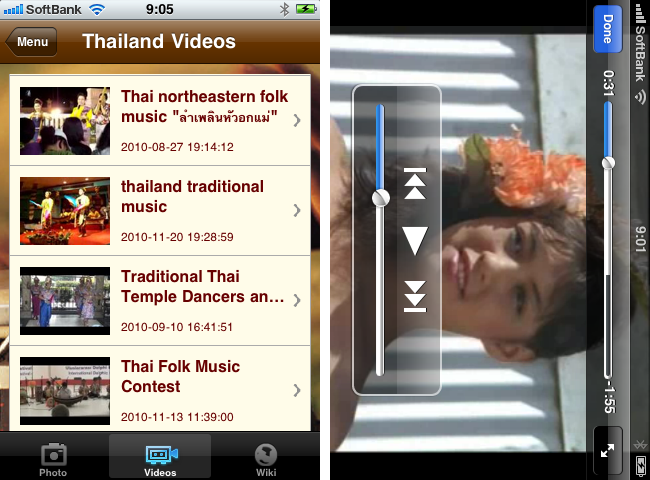Open the Thai Folk Music Contest video
This screenshot has width=650, height=480.
click(x=160, y=388)
